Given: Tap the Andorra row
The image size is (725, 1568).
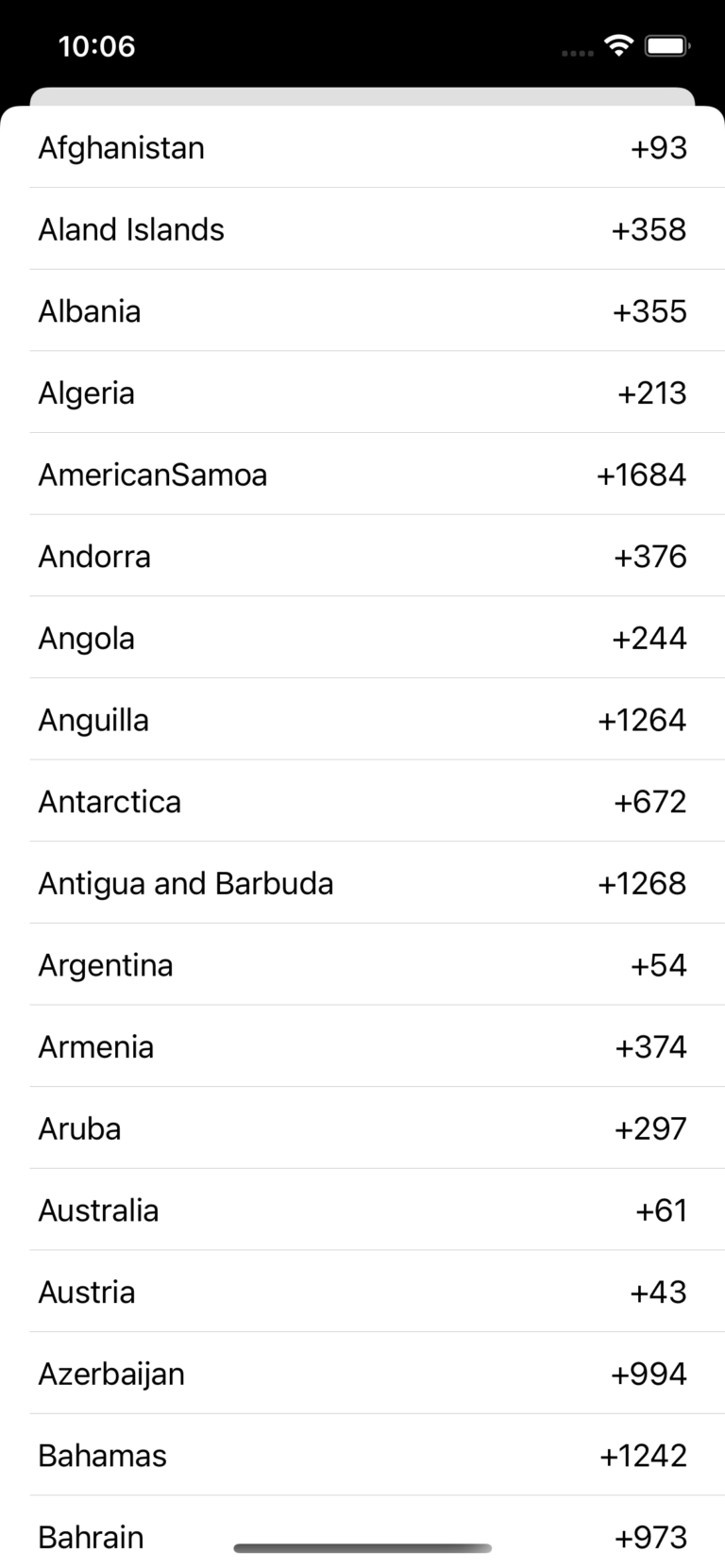Looking at the screenshot, I should pyautogui.click(x=362, y=557).
